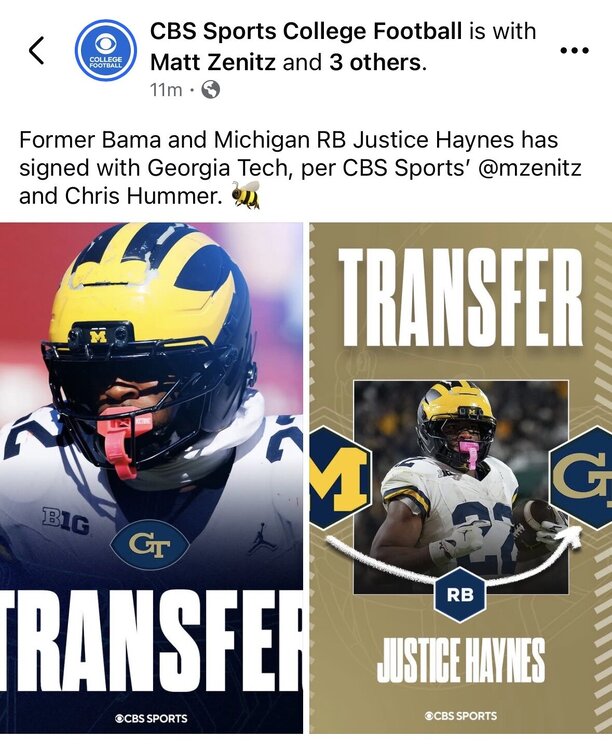Open the post's three-dot options menu

[573, 51]
